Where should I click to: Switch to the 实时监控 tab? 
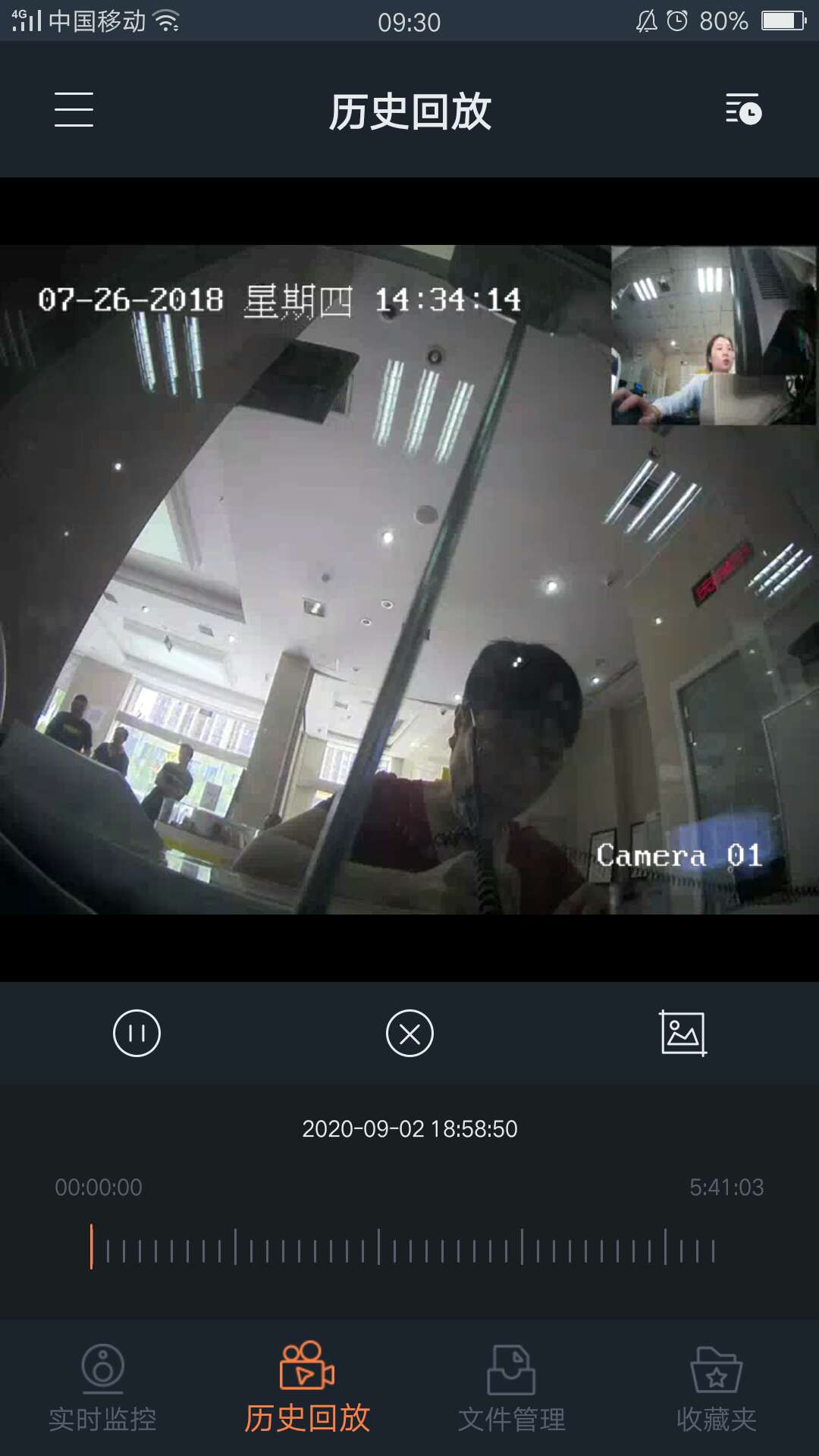102,1388
